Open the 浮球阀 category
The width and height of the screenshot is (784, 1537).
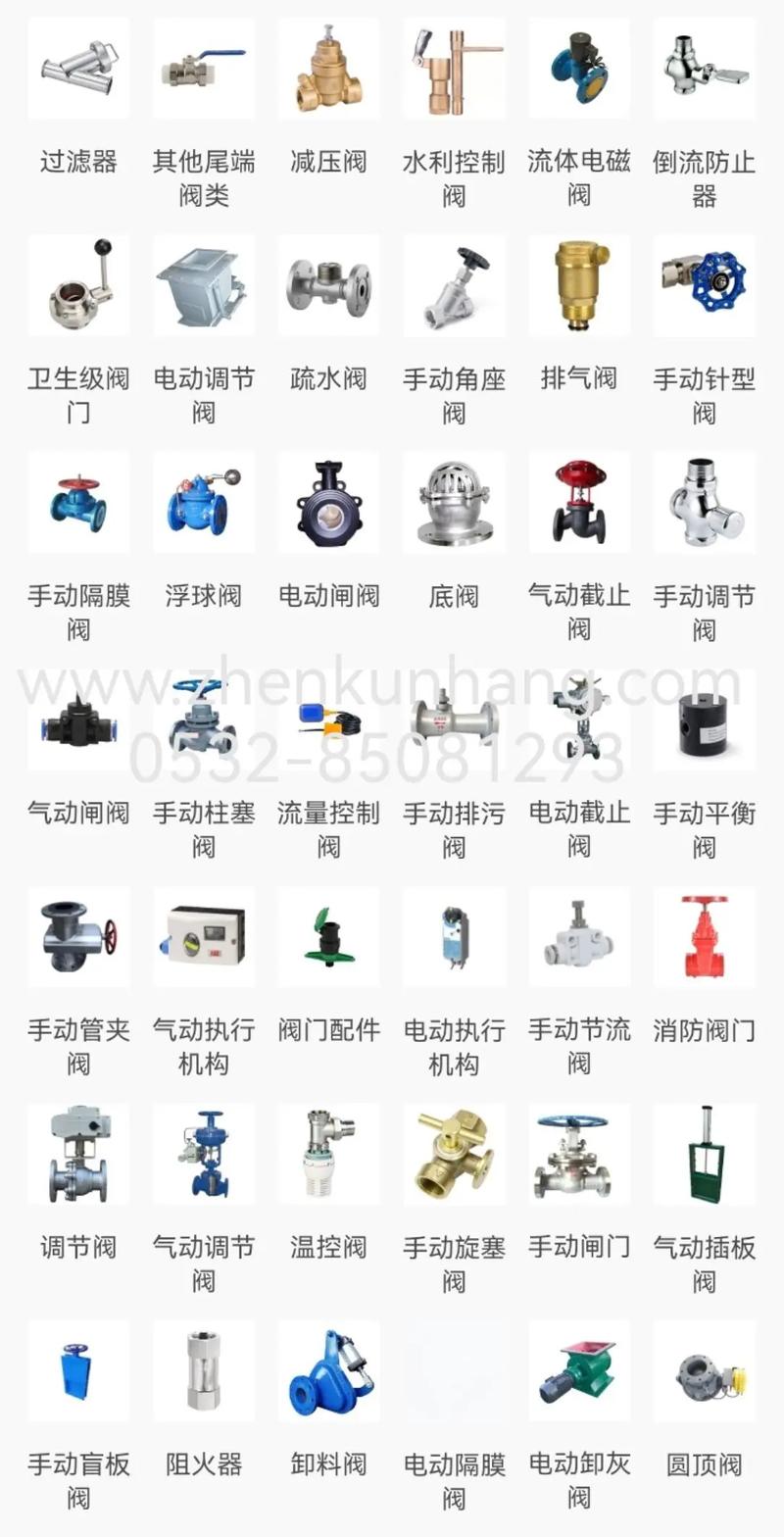204,502
